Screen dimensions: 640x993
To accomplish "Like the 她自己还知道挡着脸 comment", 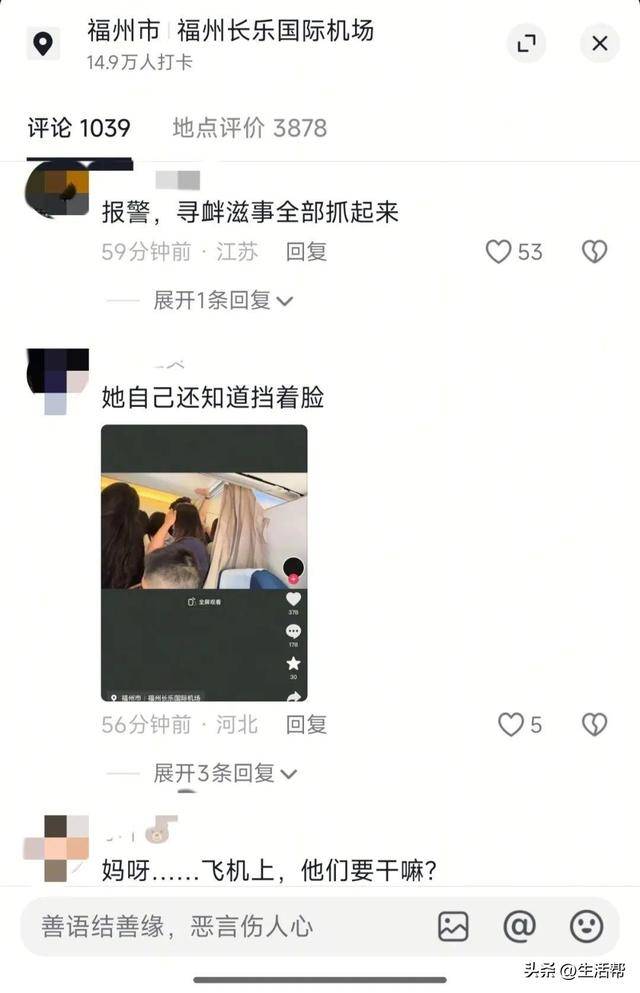I will point(511,724).
